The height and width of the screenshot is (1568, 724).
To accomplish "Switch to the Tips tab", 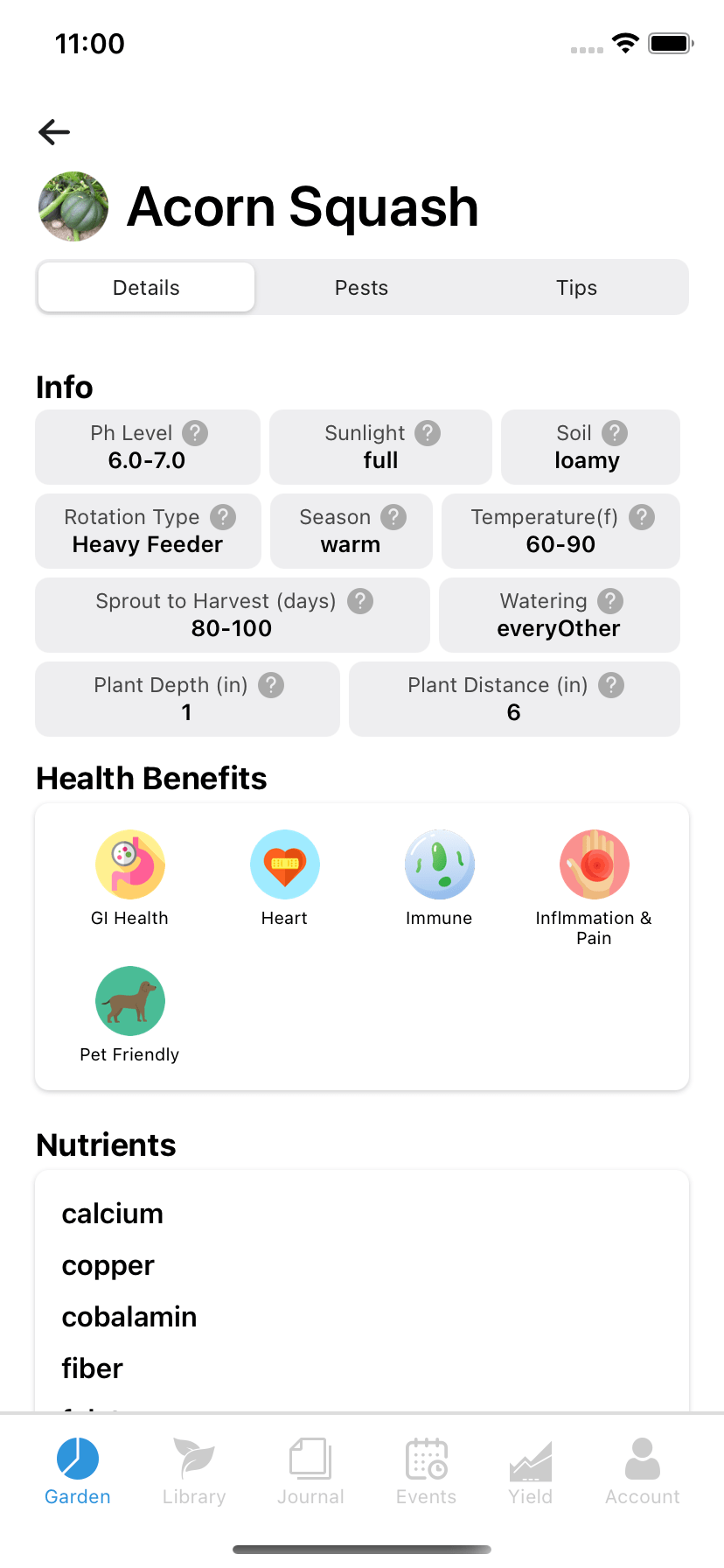I will [x=576, y=287].
